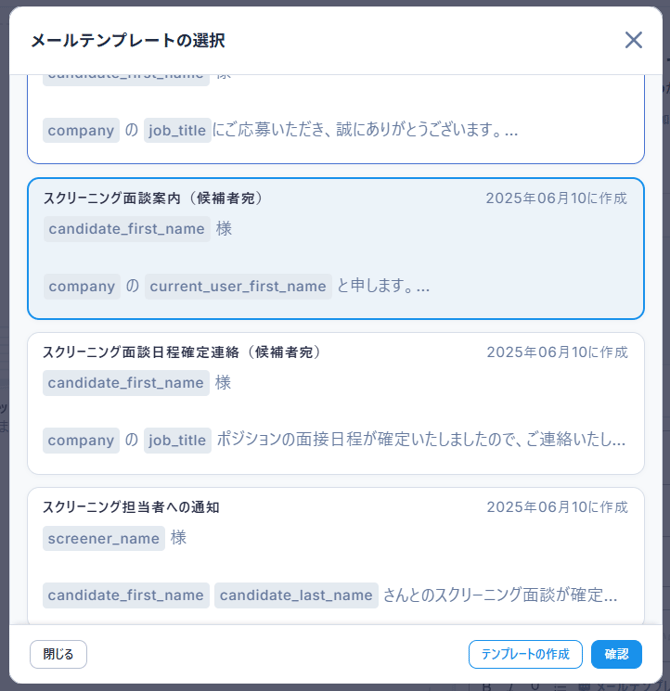Confirm selection with the 確認 button
The height and width of the screenshot is (691, 670).
pyautogui.click(x=616, y=654)
